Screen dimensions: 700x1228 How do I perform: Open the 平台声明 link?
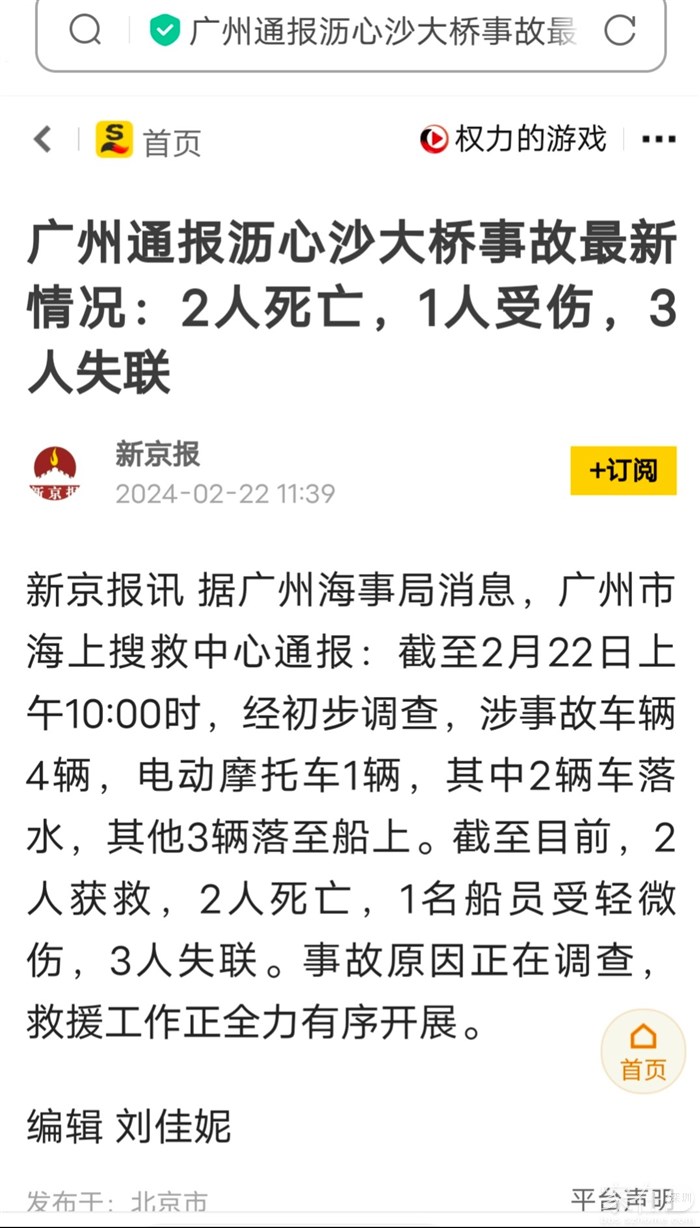point(622,1200)
